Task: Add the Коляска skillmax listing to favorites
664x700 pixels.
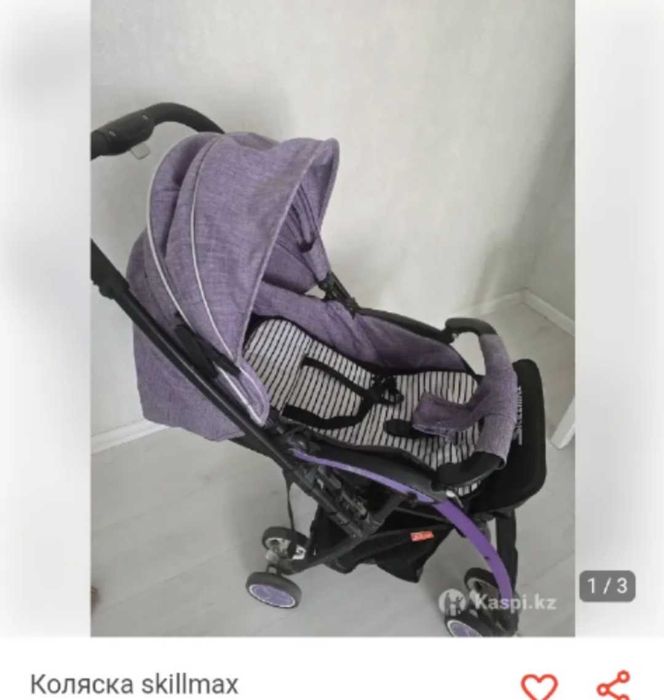Action: click(x=539, y=687)
